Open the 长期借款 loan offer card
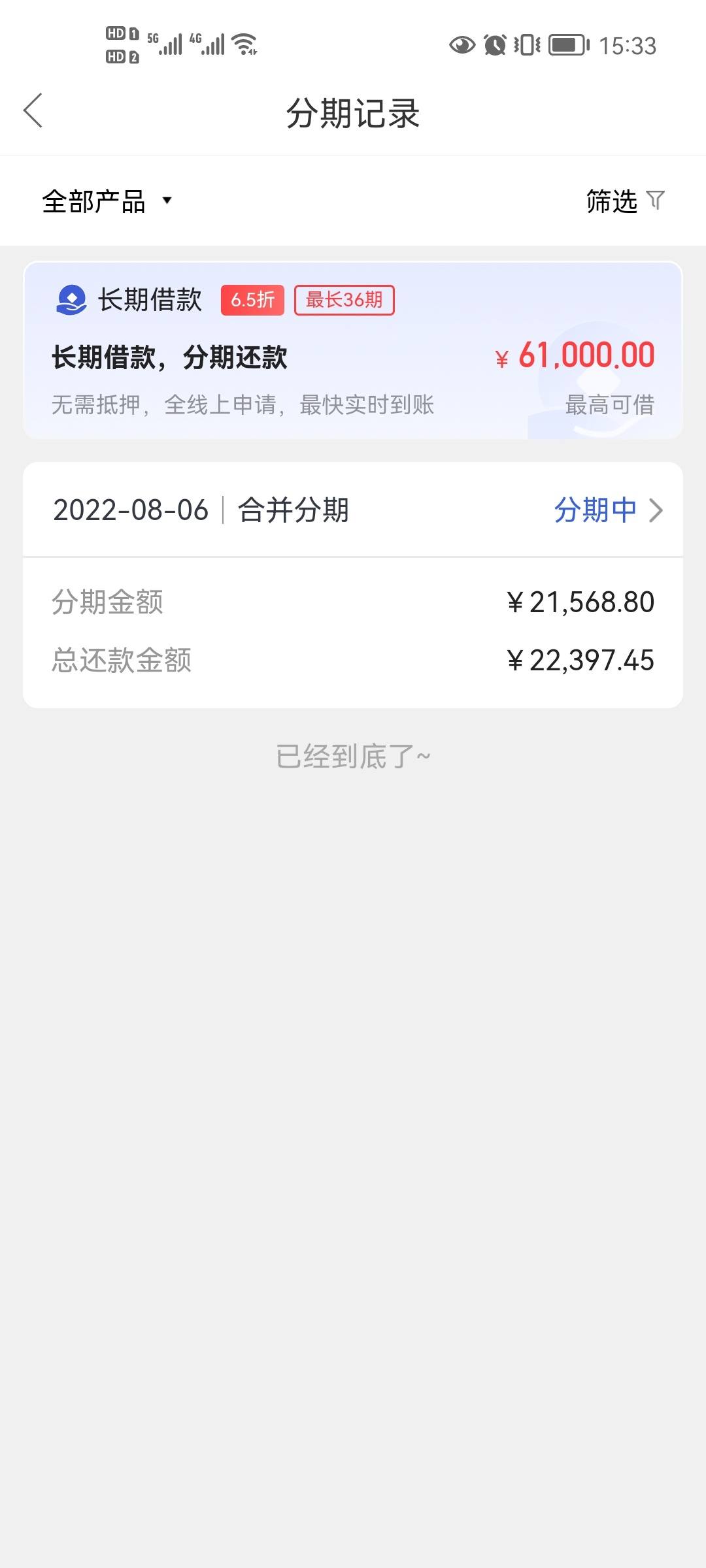This screenshot has width=706, height=1568. 353,351
